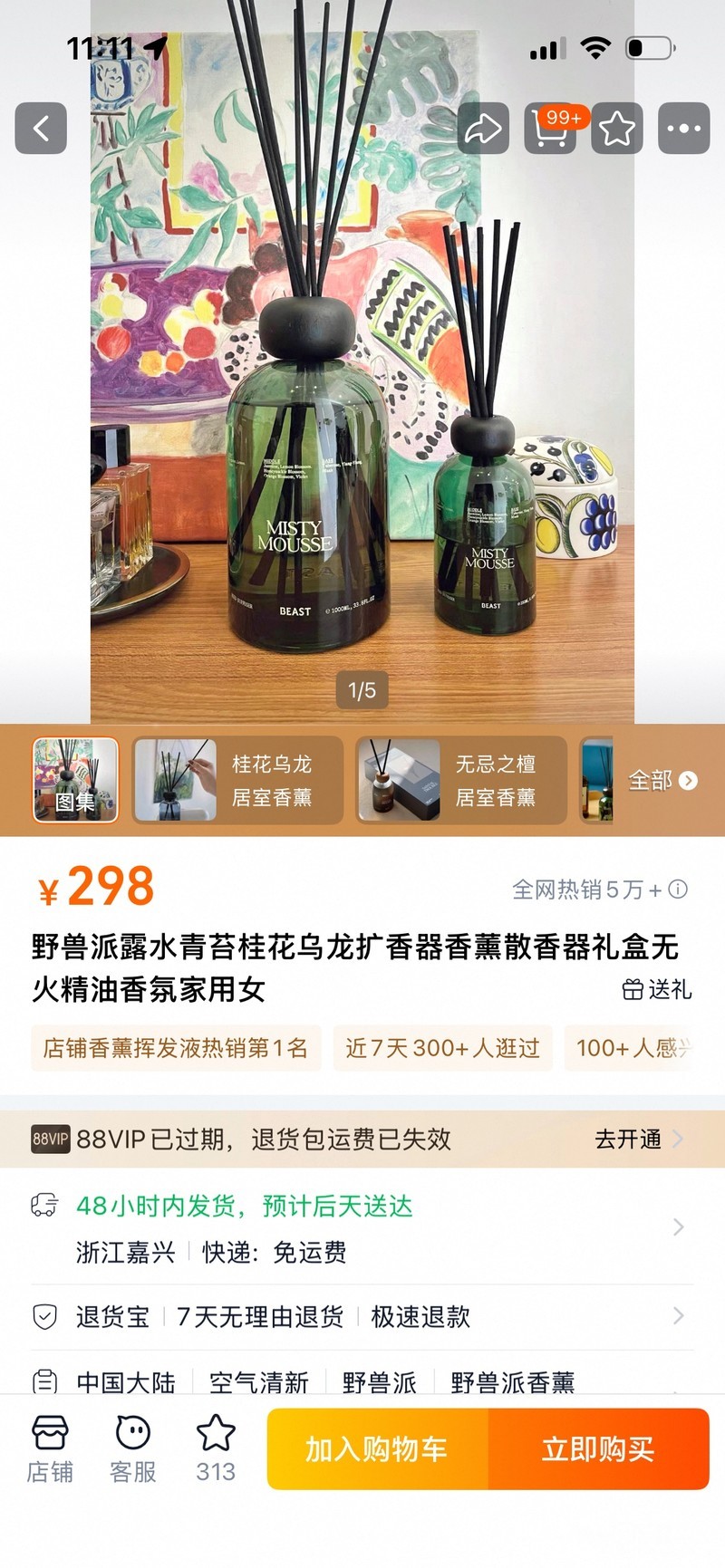Open the 退货宝 return policy row
Screen dimensions: 725x1568
click(x=362, y=1316)
